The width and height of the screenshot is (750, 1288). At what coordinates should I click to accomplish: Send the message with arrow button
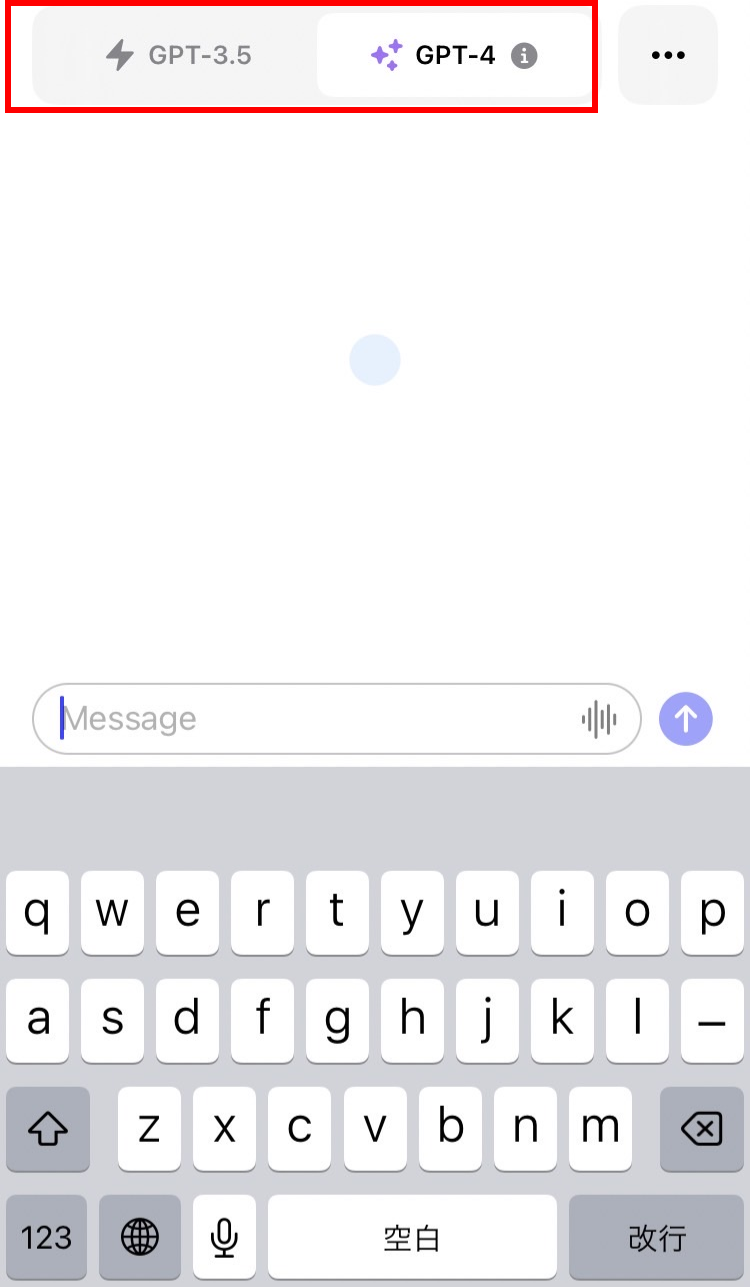coord(686,719)
